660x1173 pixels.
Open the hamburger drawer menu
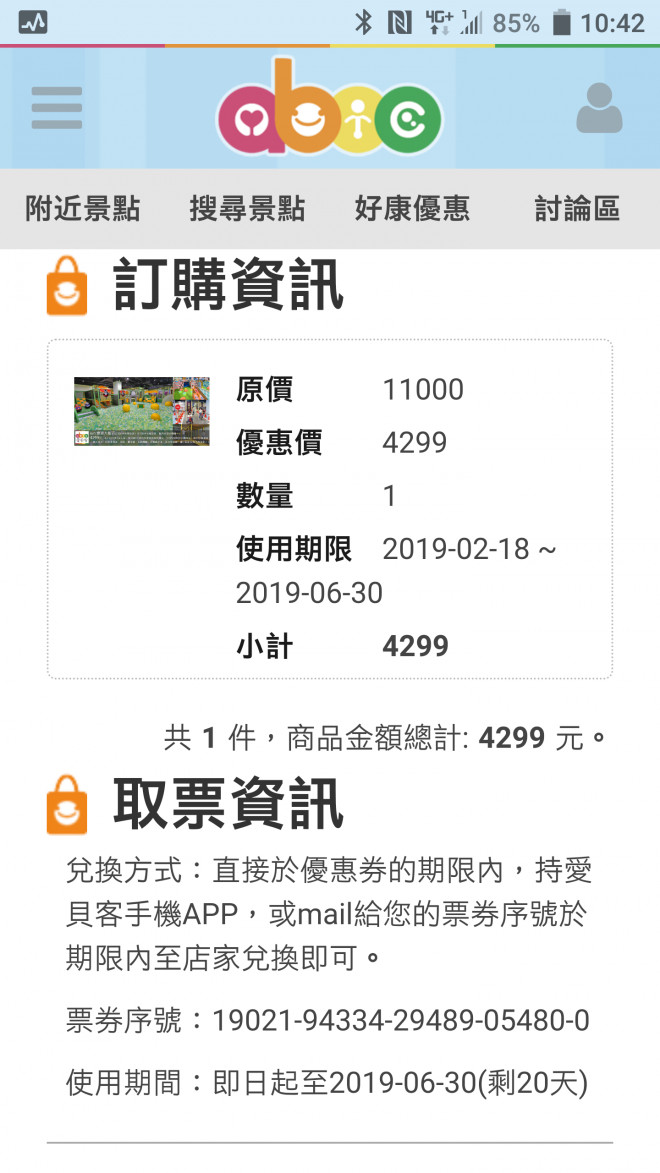(x=56, y=108)
